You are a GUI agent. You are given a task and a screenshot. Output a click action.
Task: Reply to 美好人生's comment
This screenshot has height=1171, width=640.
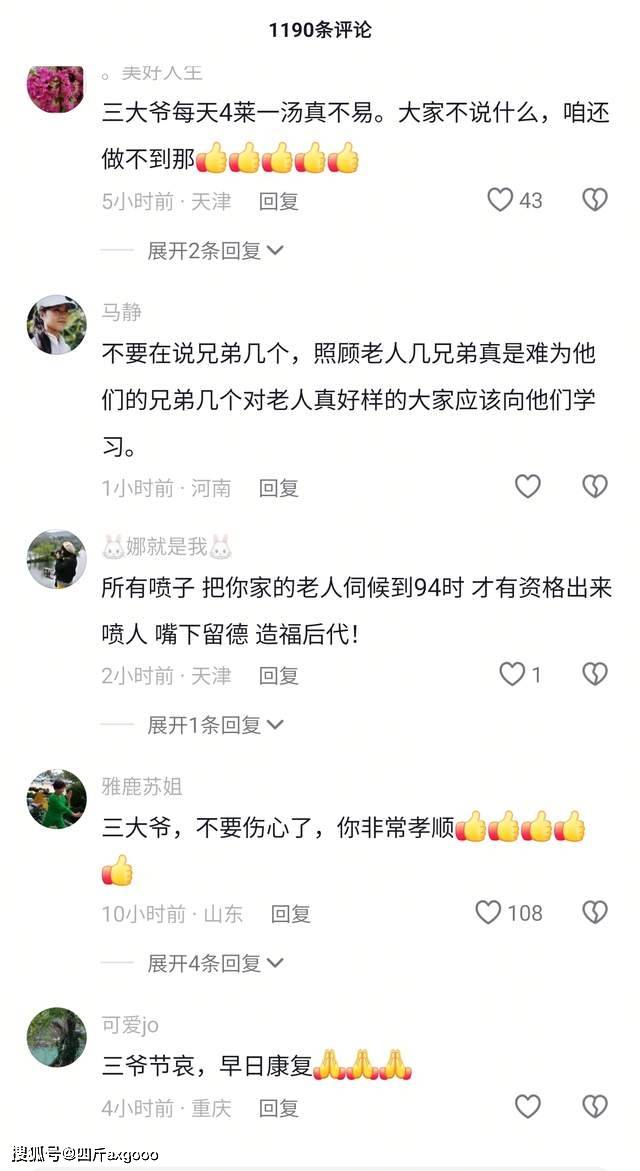coord(279,201)
